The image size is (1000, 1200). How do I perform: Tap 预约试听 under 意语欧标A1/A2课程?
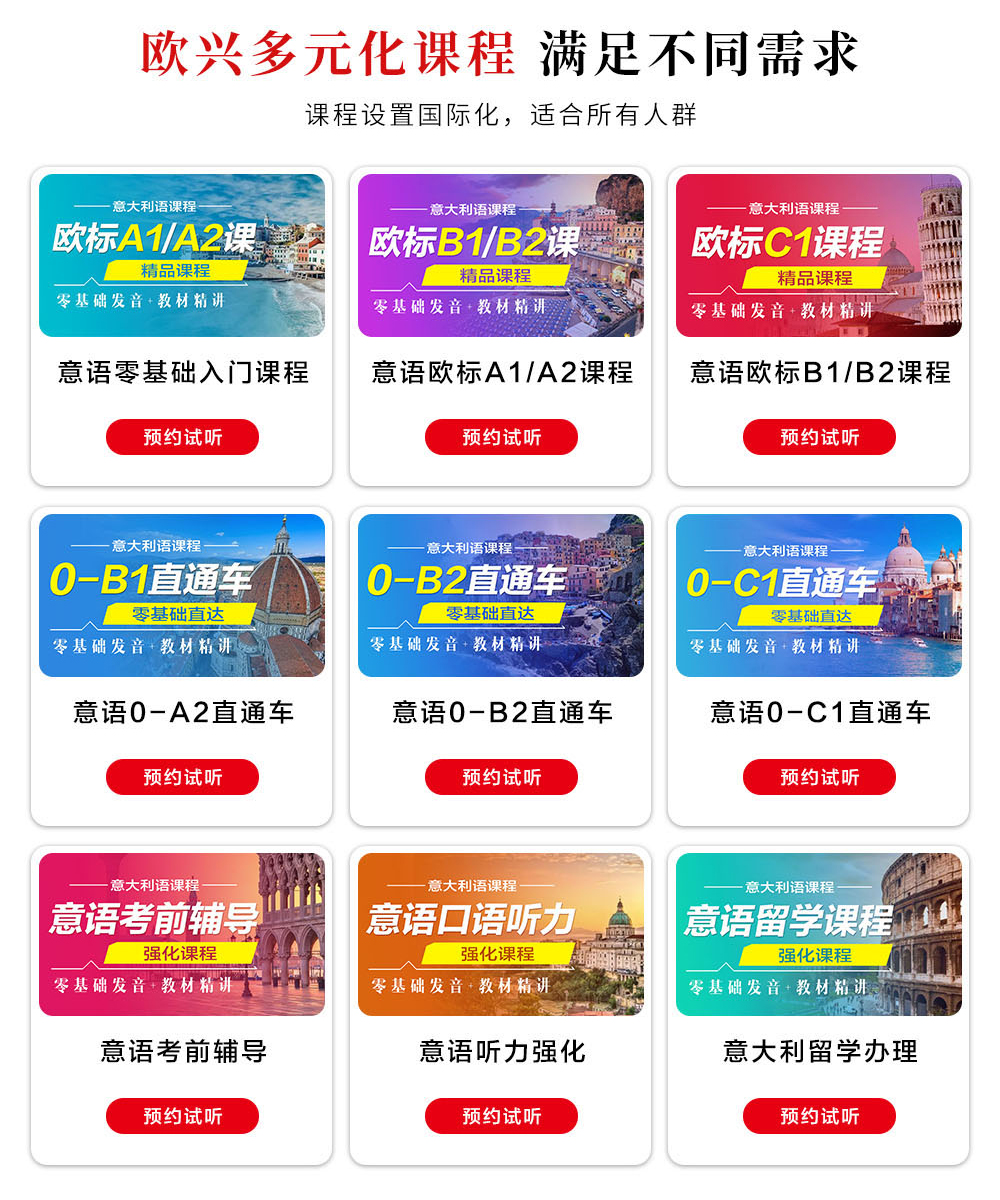click(x=501, y=437)
